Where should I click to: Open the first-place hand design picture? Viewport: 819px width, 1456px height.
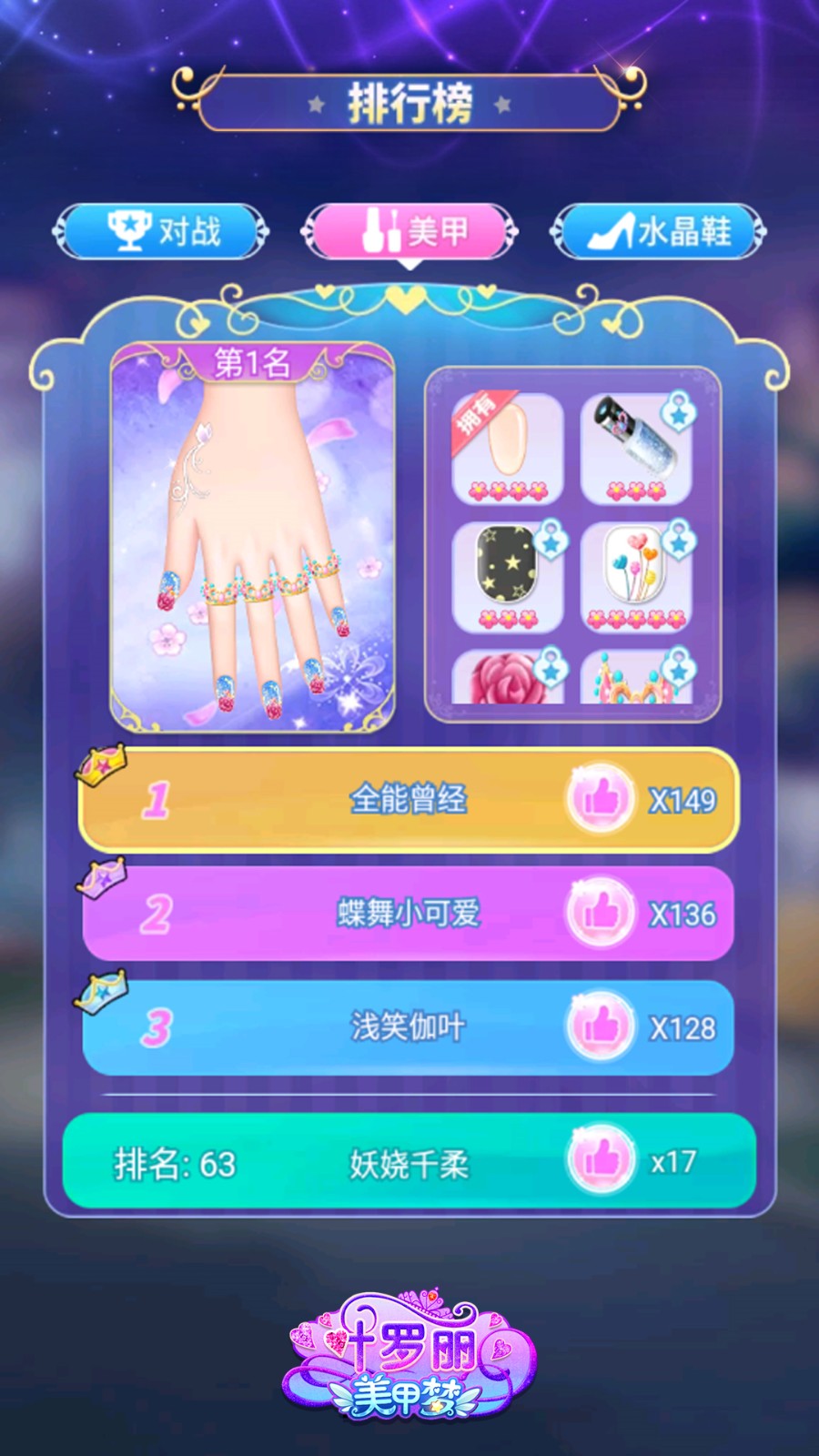point(253,539)
